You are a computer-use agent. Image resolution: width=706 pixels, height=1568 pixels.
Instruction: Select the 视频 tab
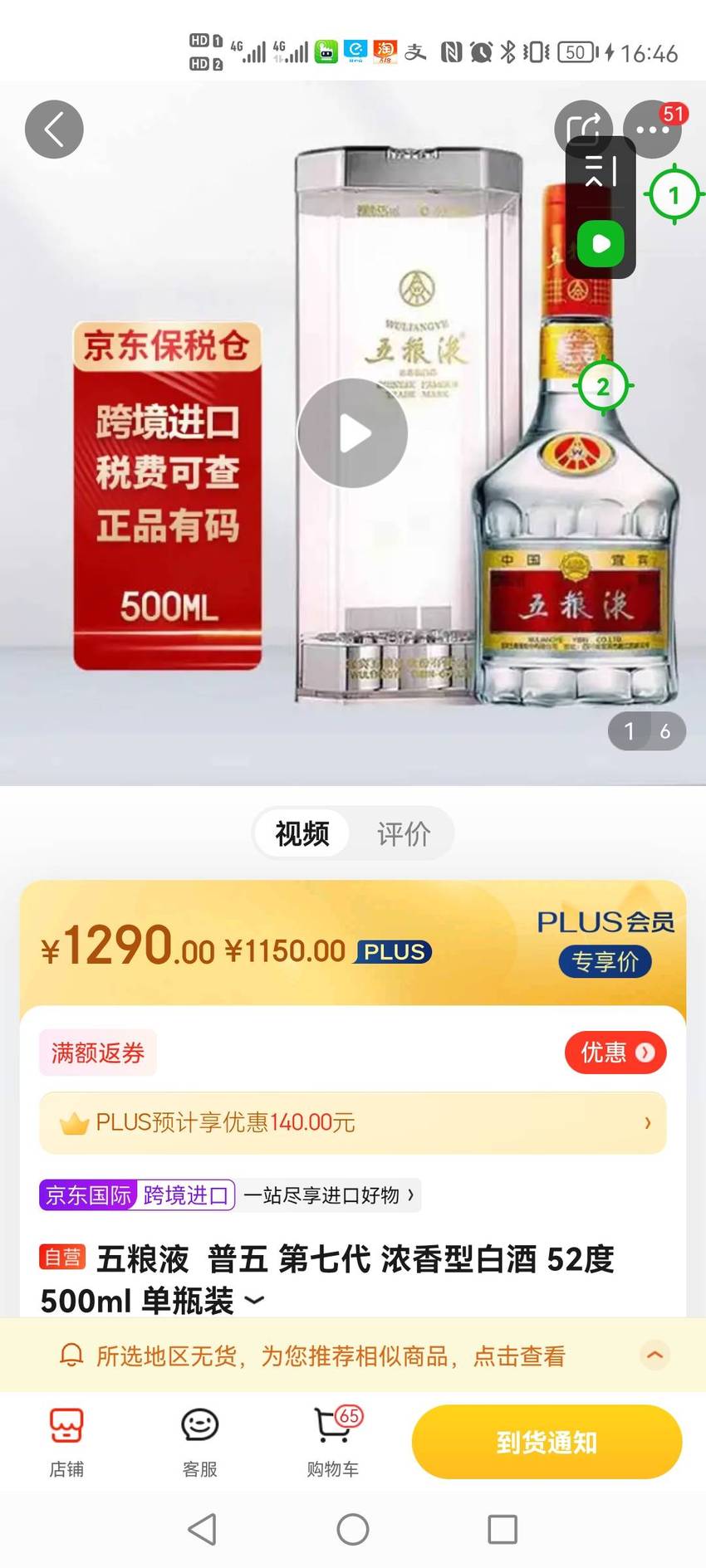coord(302,833)
